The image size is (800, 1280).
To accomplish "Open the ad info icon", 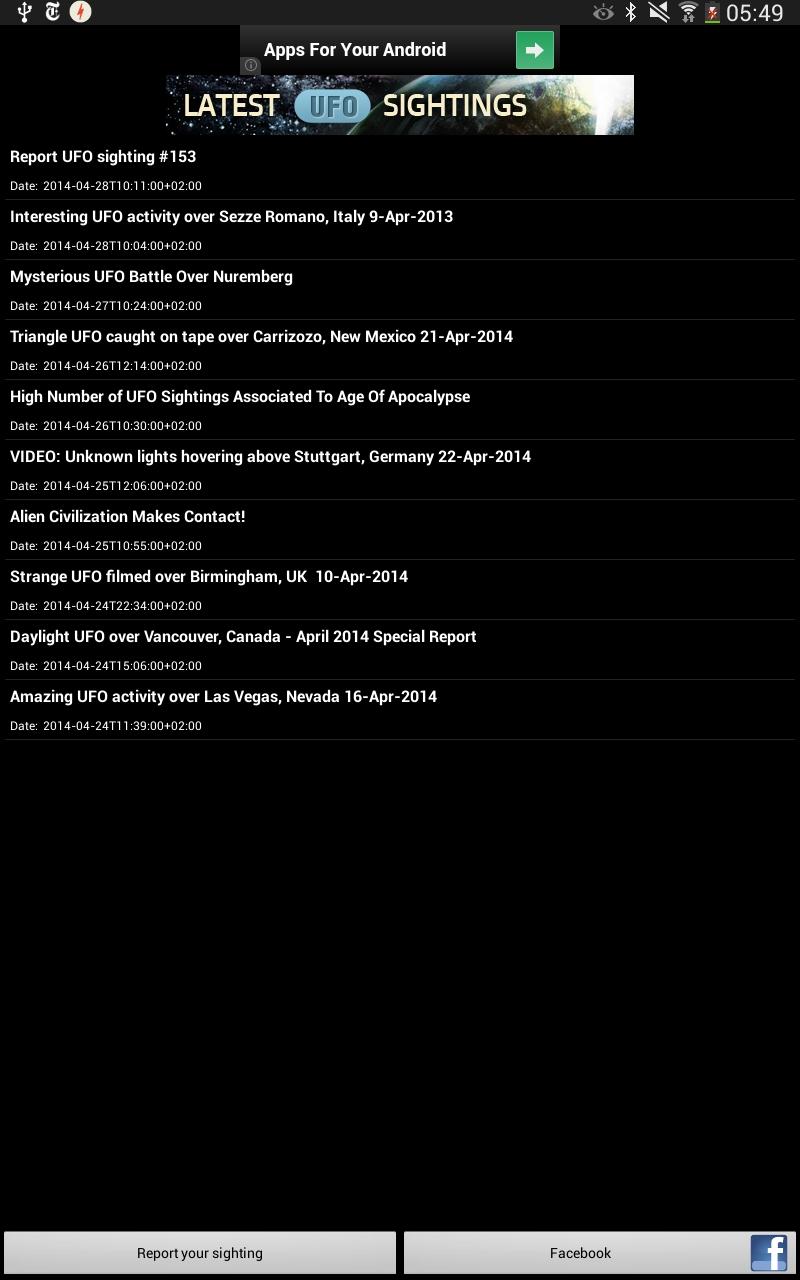I will pyautogui.click(x=251, y=65).
